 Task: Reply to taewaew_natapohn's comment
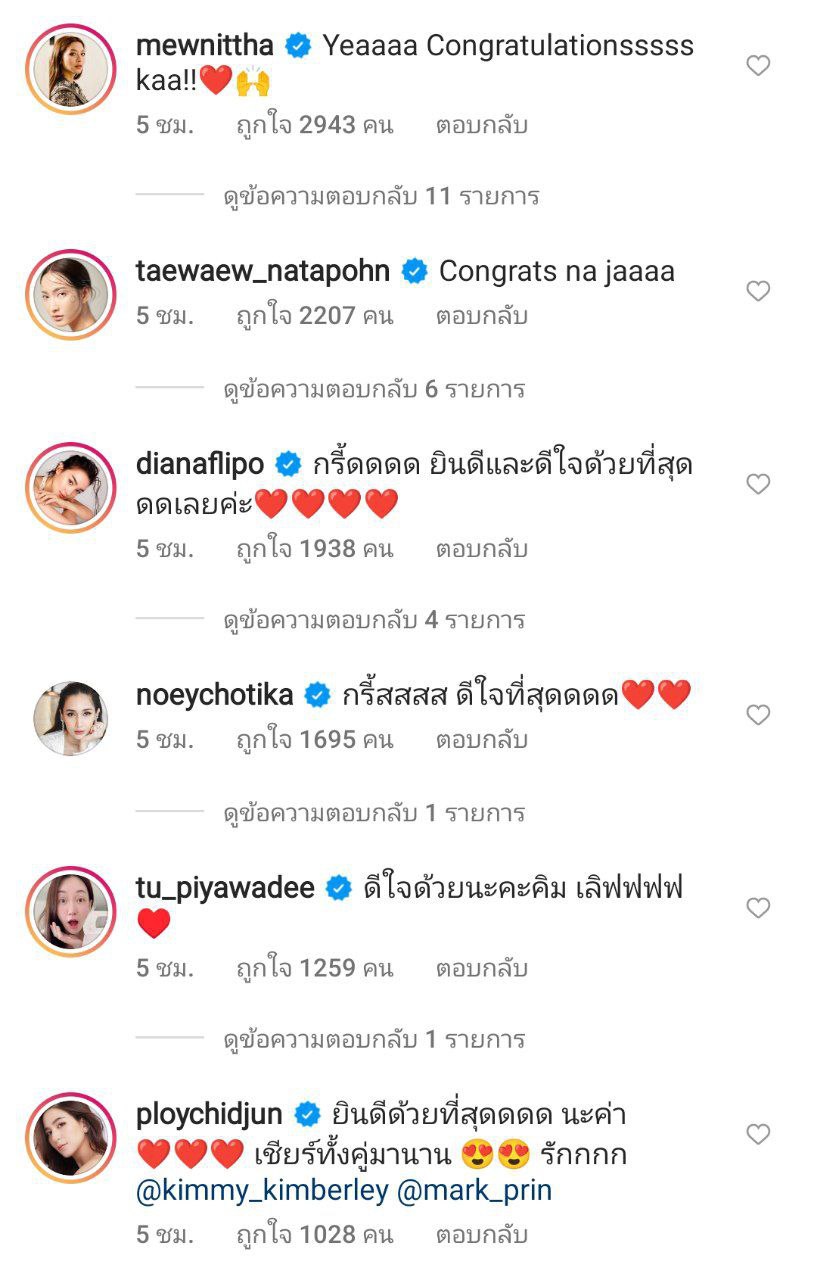coord(481,317)
